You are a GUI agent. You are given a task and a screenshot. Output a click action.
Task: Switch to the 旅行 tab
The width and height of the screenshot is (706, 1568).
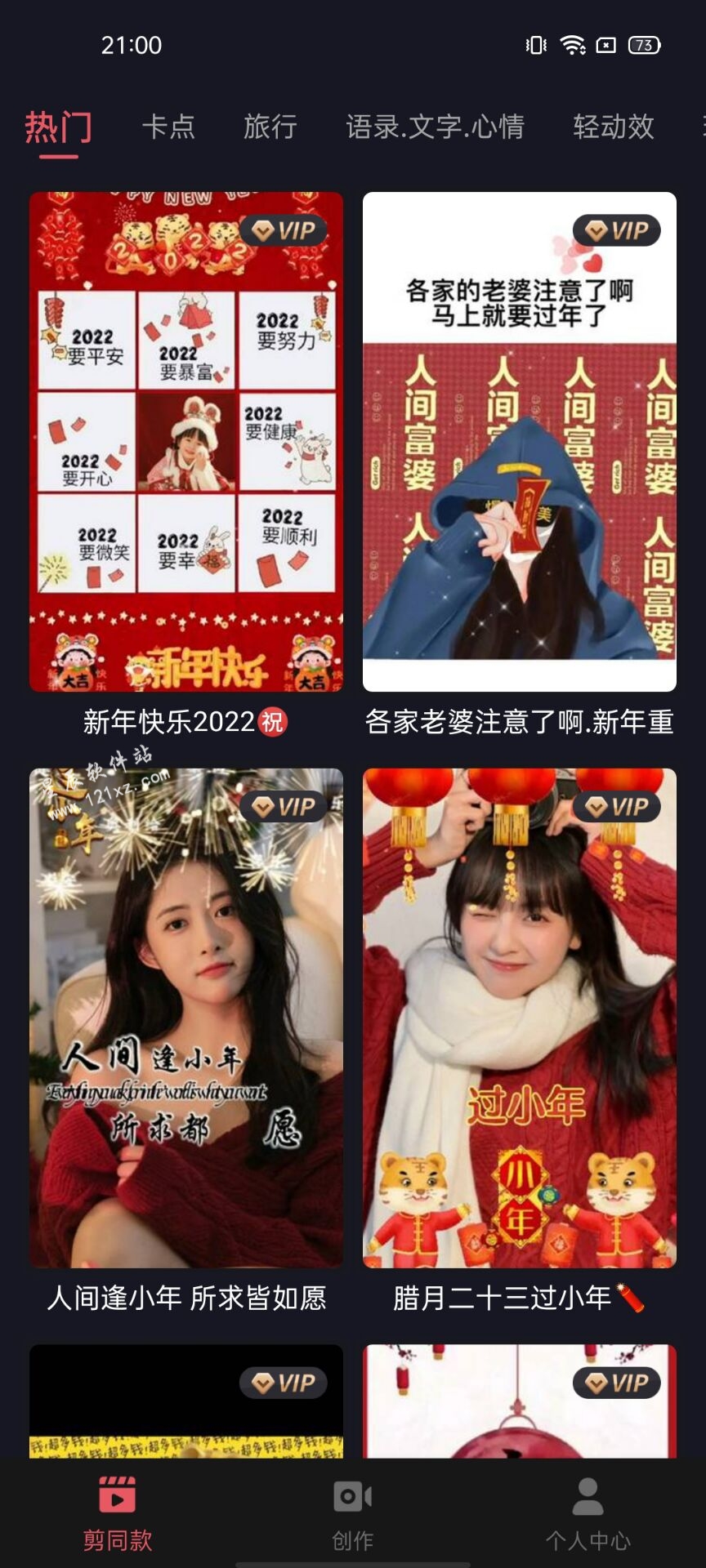270,127
